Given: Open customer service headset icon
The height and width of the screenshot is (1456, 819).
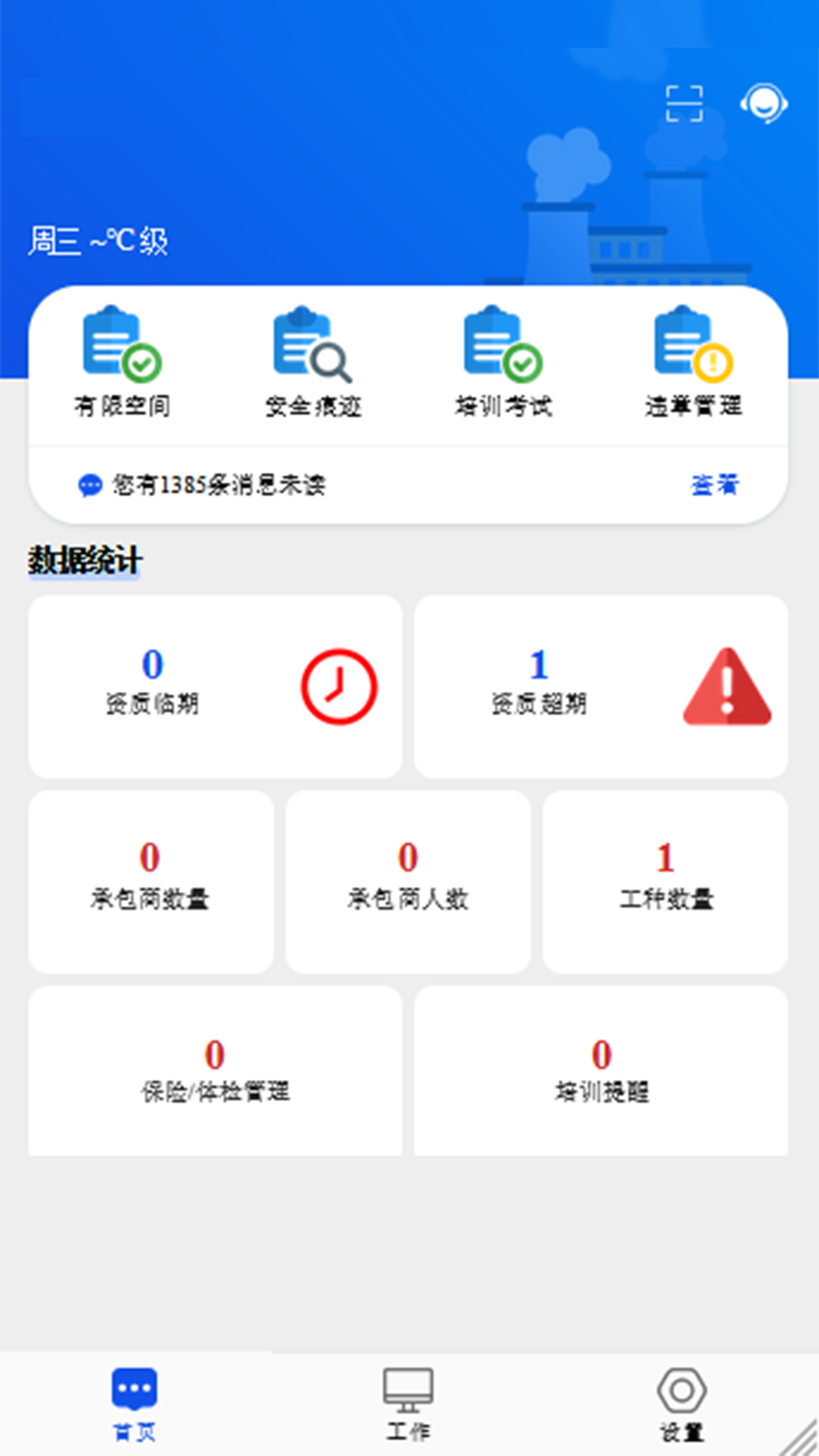Looking at the screenshot, I should [x=764, y=102].
